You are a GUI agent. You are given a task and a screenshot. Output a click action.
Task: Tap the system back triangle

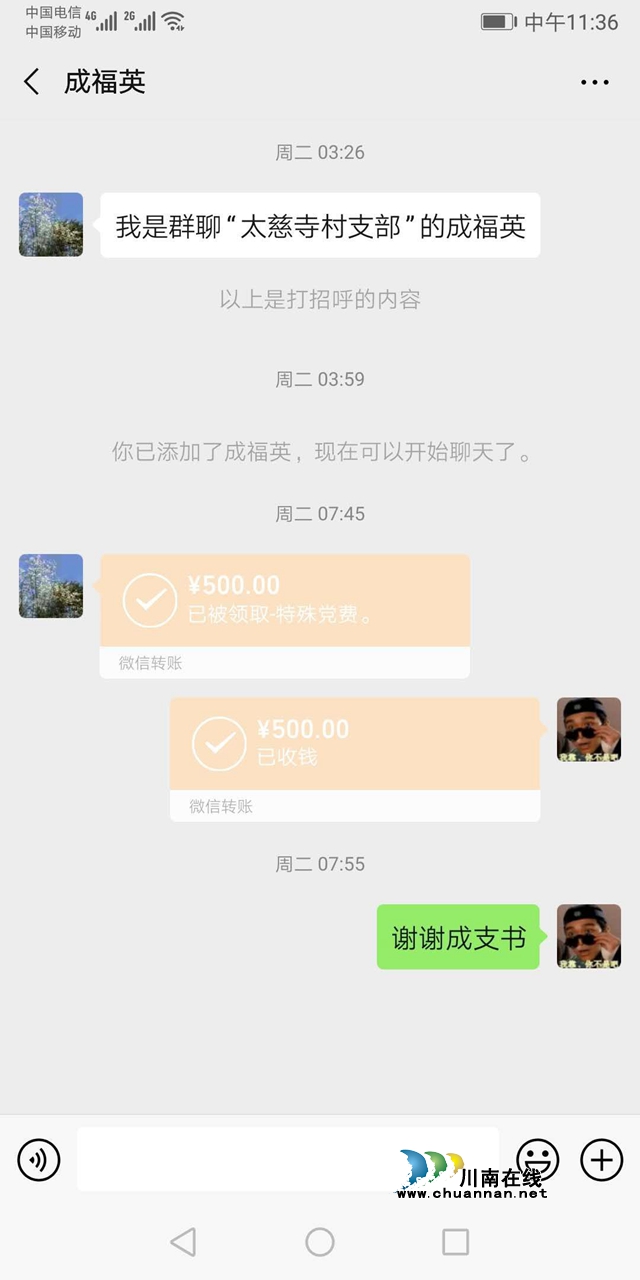(183, 1242)
